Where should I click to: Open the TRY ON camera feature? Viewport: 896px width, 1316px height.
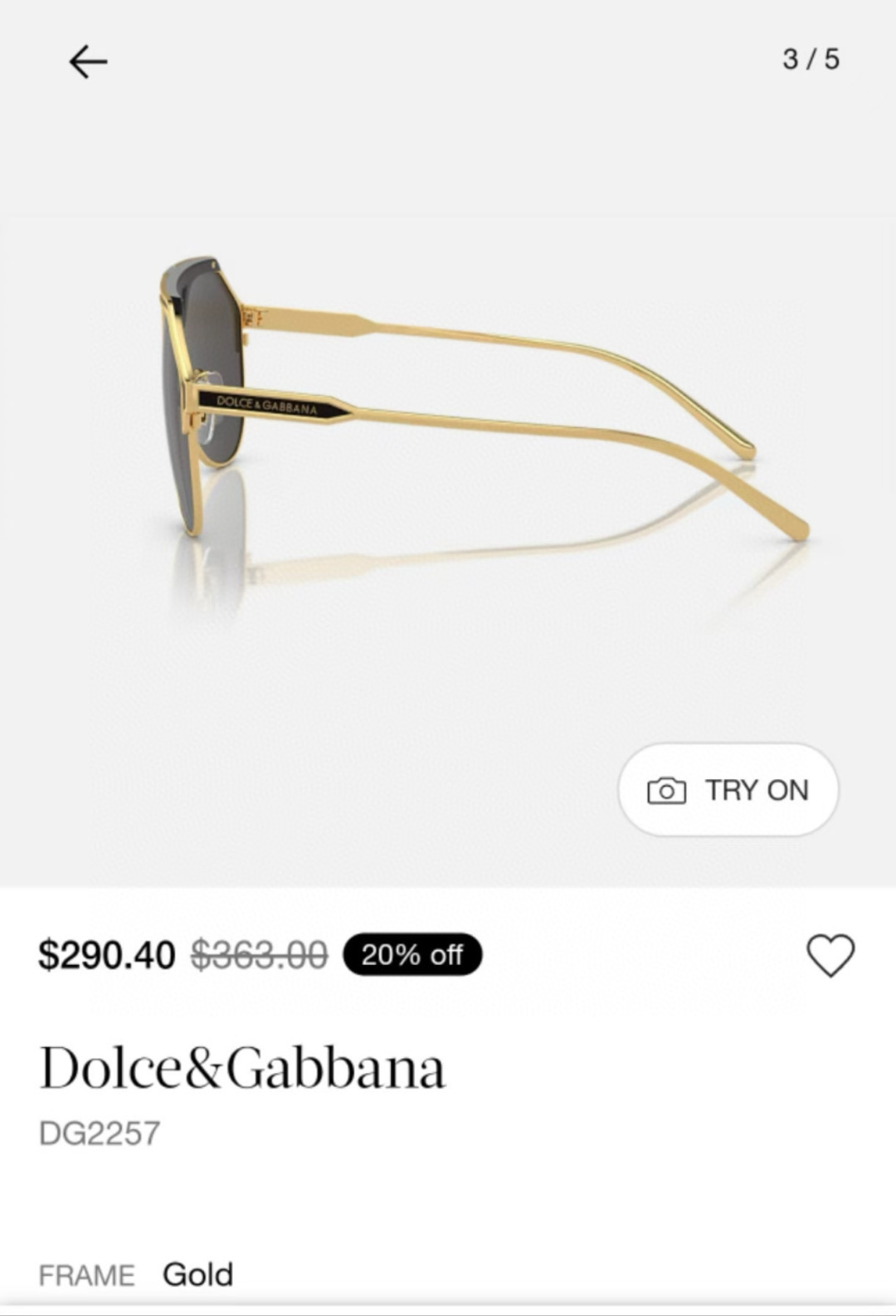point(728,790)
